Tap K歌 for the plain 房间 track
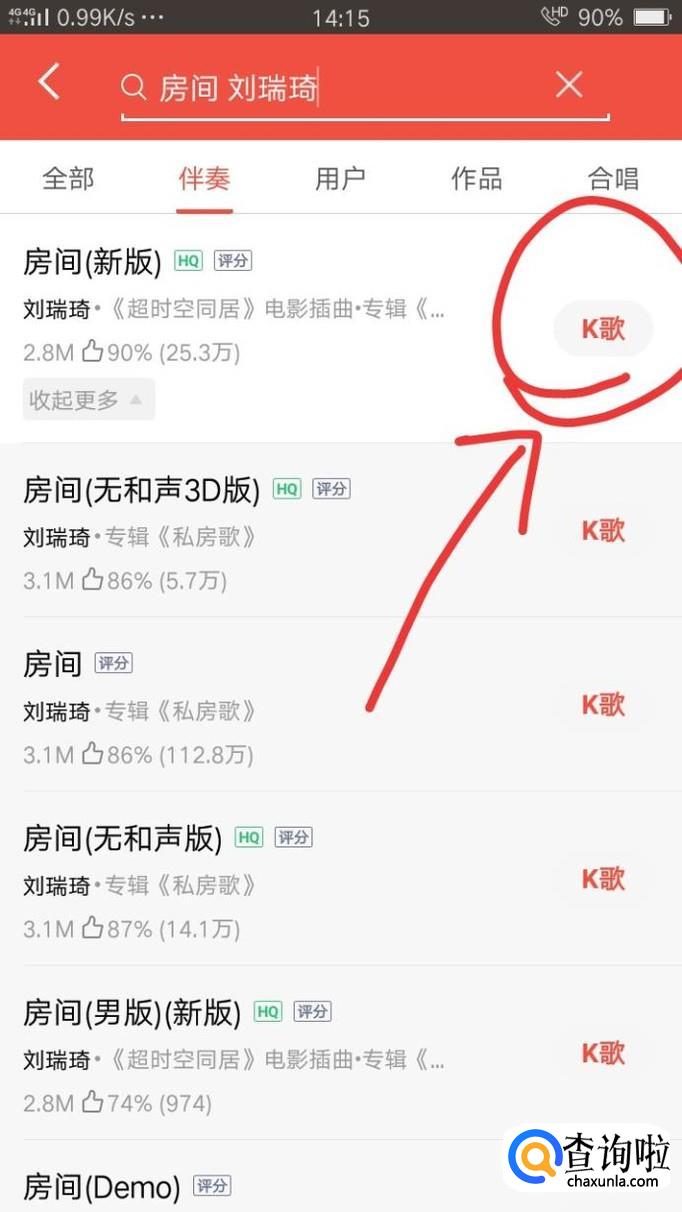 click(603, 705)
